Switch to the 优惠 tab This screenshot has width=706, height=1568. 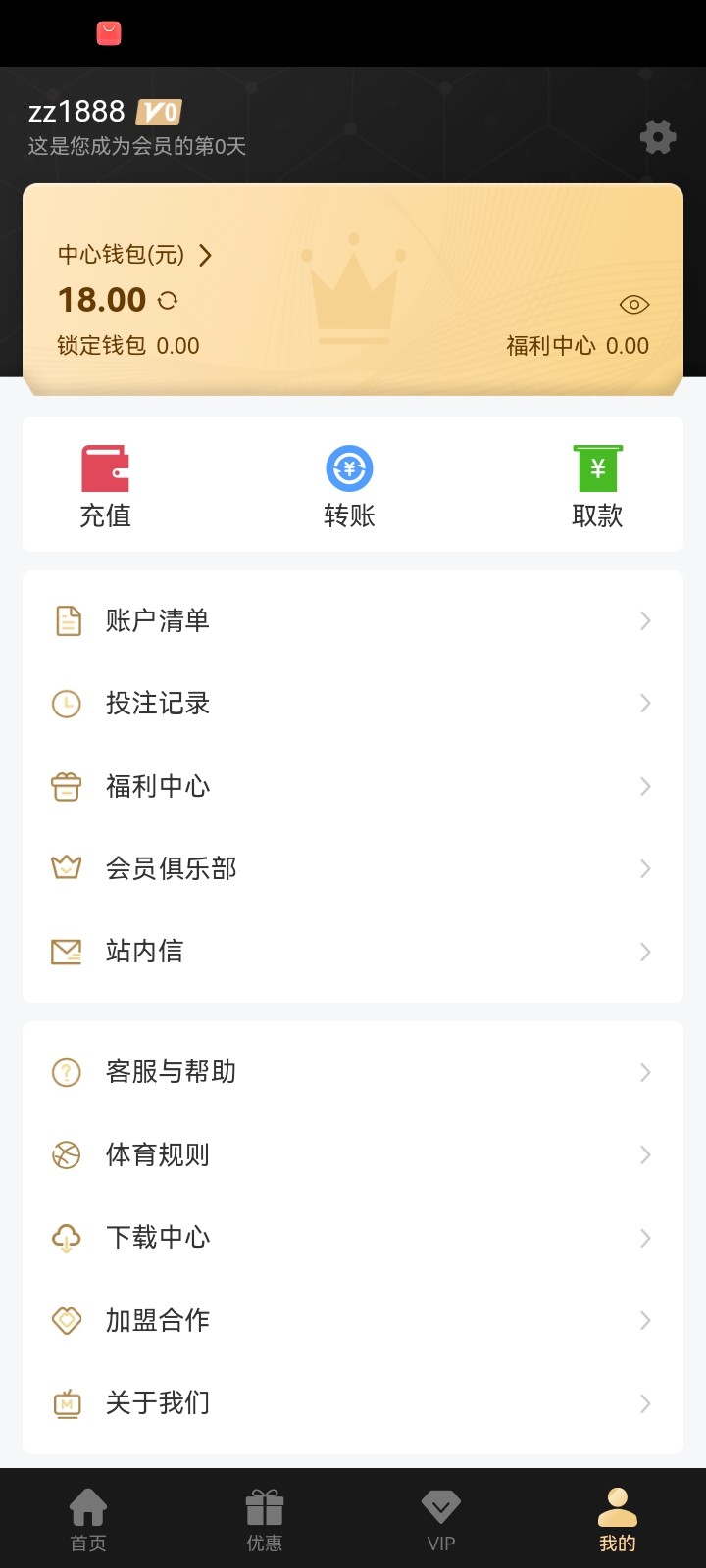click(x=265, y=1519)
